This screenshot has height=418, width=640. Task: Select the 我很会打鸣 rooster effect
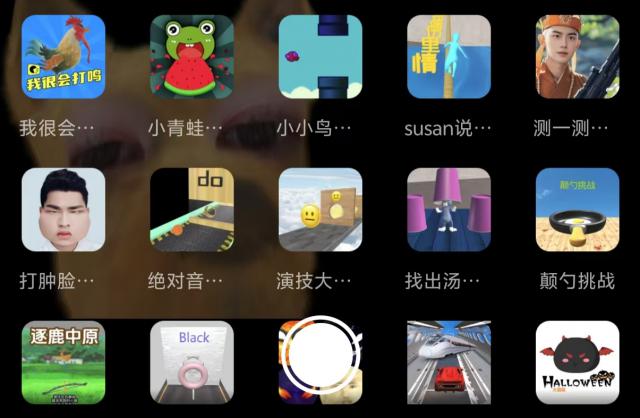[x=63, y=57]
